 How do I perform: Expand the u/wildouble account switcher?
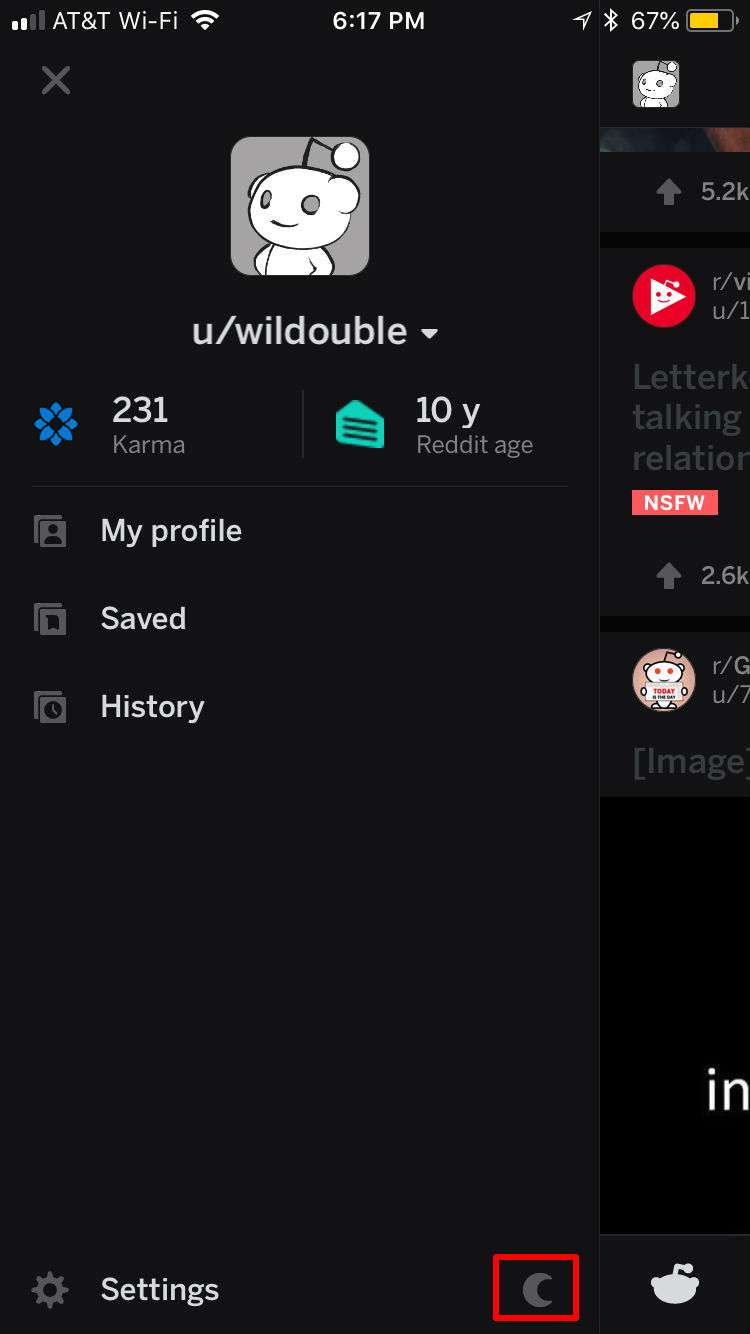pos(315,332)
